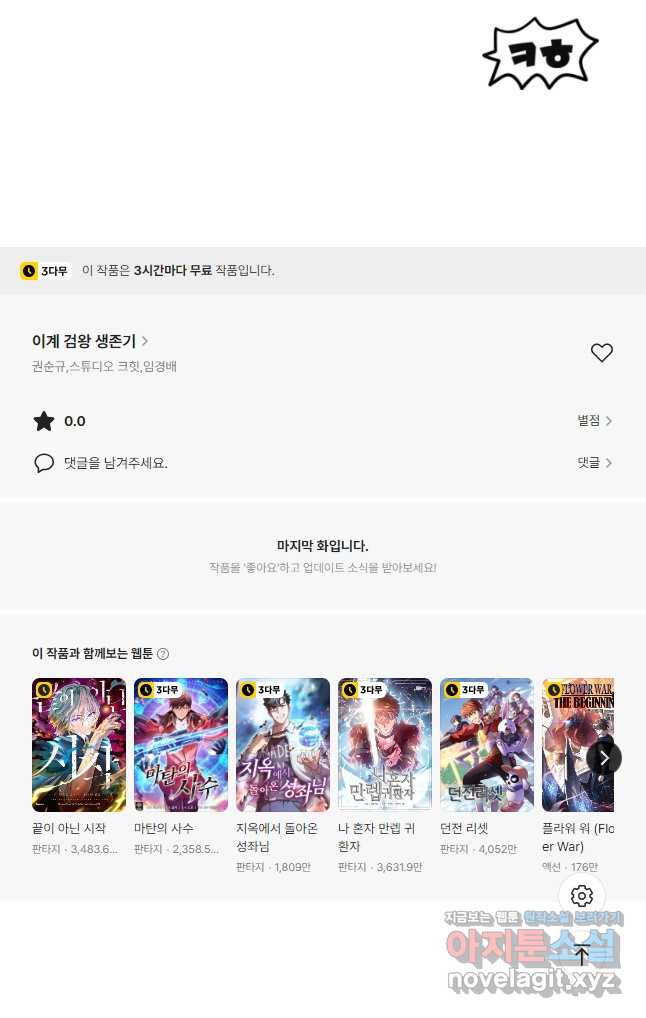Open the 마탄의 사수 webtoon

[181, 745]
